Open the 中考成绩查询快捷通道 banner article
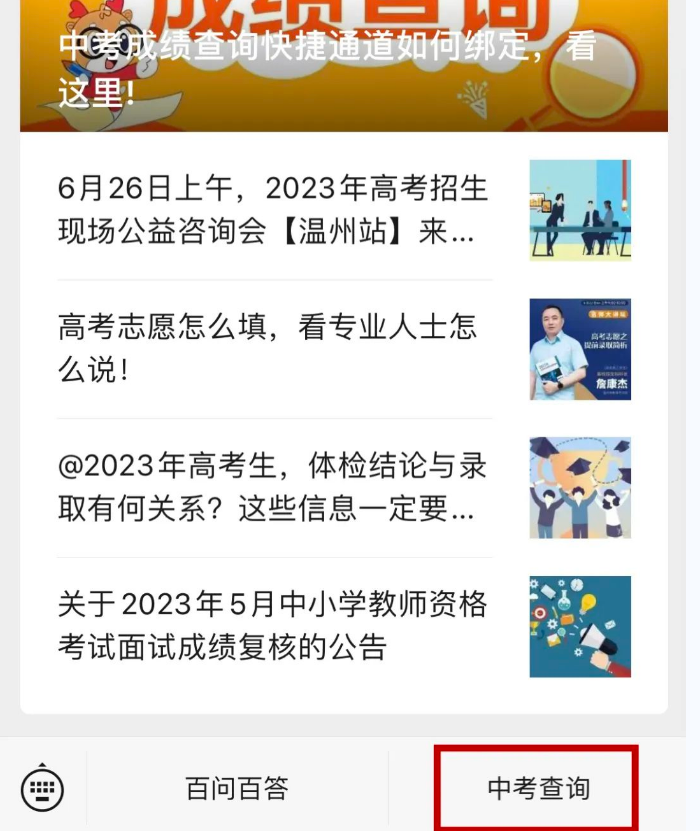700x831 pixels. pyautogui.click(x=343, y=65)
